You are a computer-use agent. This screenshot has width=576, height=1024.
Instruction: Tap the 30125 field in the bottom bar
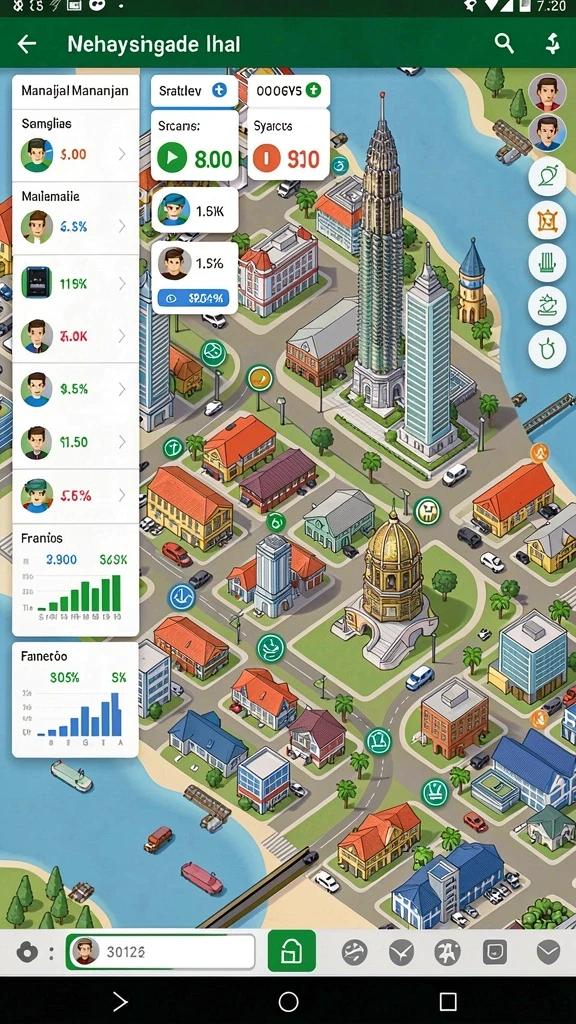[x=161, y=952]
